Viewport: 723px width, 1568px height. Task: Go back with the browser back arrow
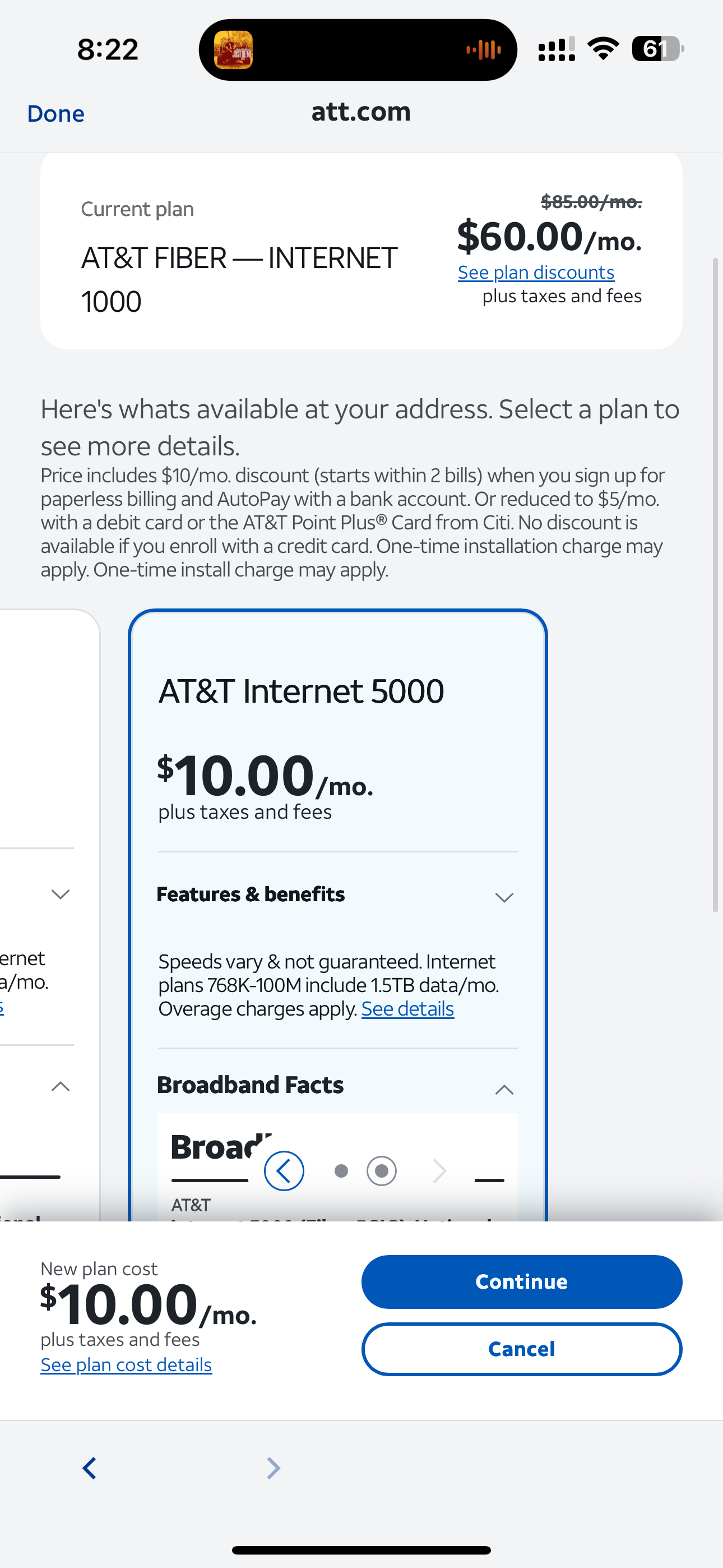coord(90,1468)
